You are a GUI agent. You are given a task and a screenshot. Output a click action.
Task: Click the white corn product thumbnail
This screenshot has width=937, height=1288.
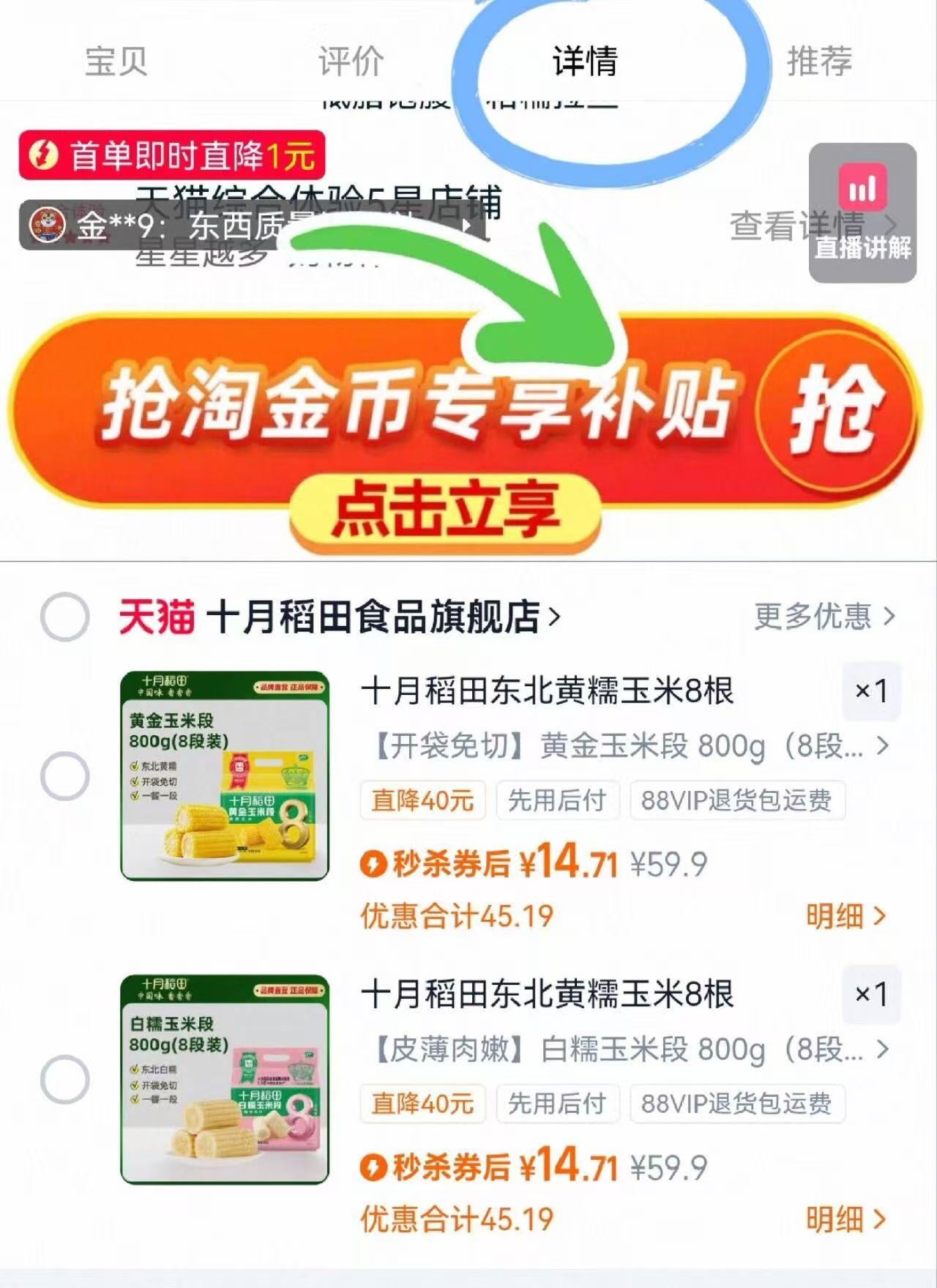coord(223,1076)
